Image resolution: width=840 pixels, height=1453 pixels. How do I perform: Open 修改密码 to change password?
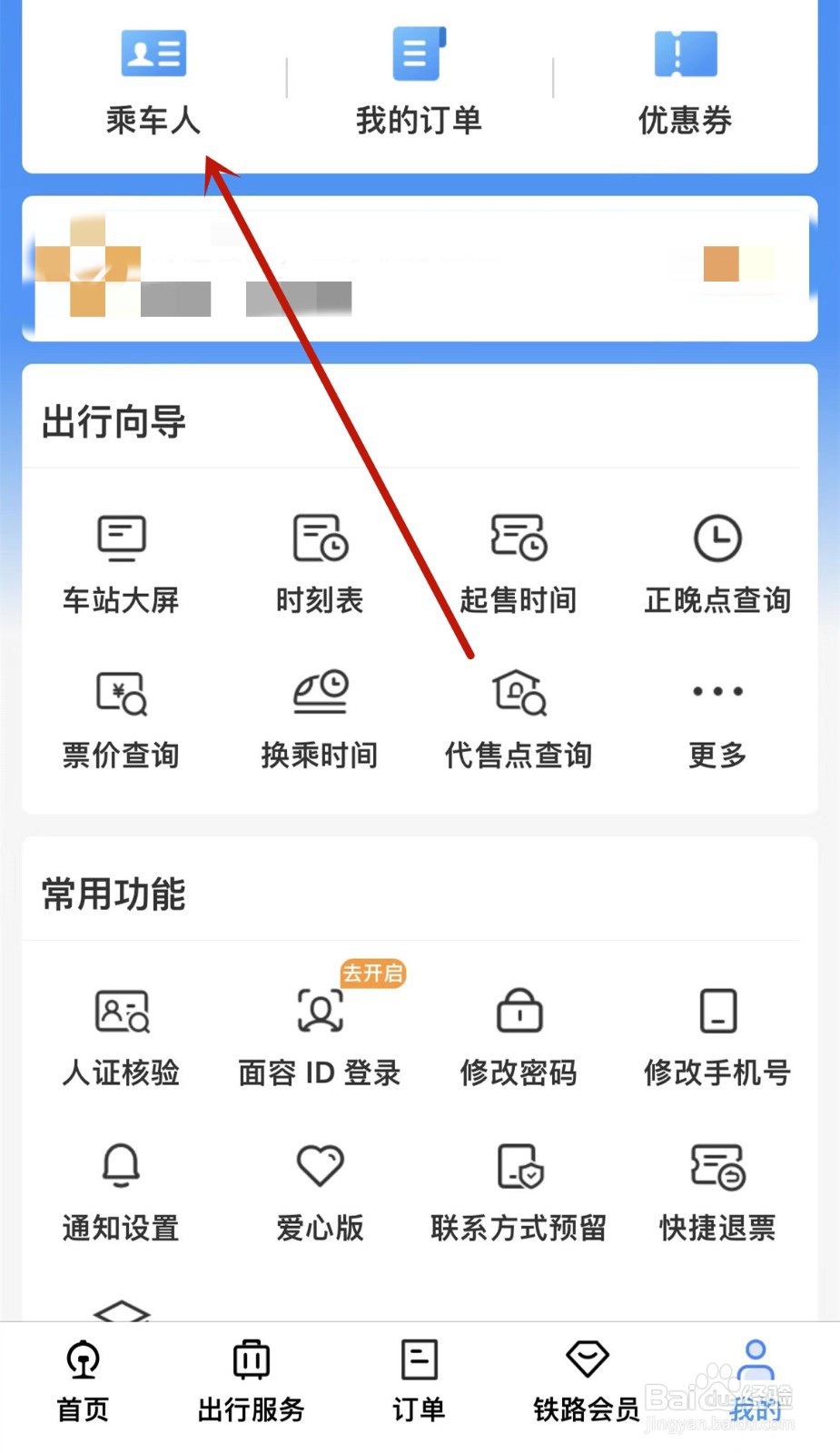tap(518, 1035)
